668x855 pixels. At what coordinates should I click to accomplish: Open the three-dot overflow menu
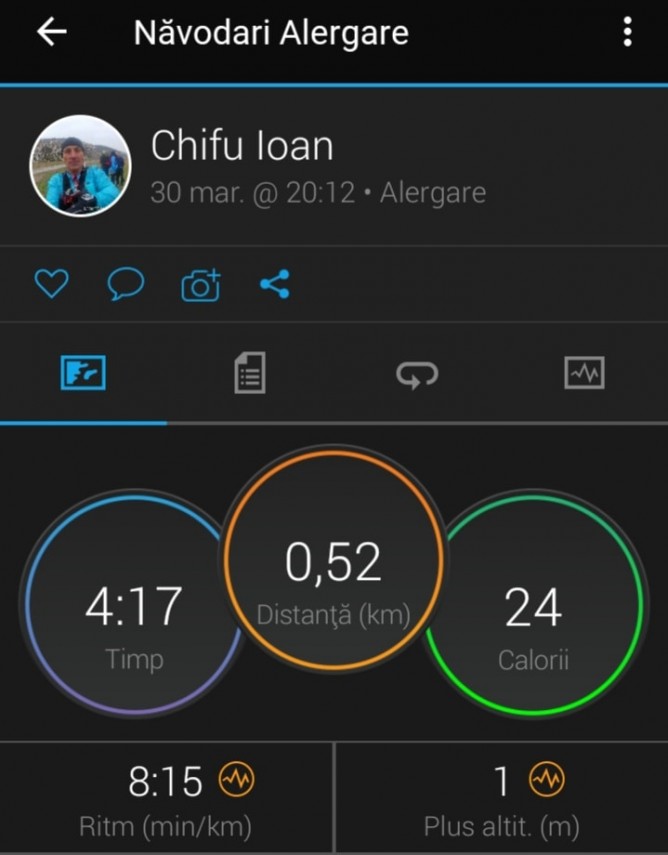627,33
